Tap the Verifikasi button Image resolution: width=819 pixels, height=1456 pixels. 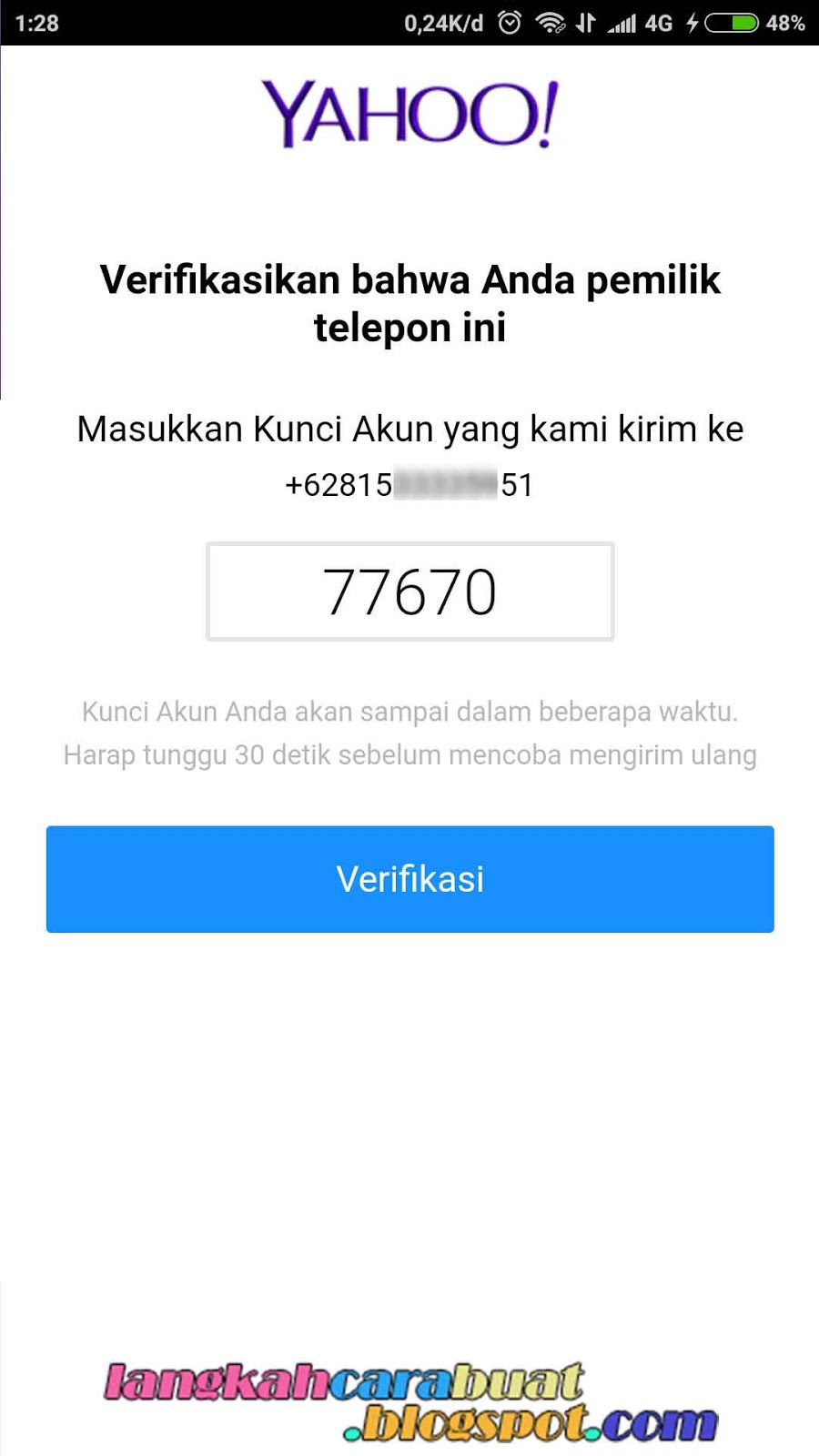(409, 879)
